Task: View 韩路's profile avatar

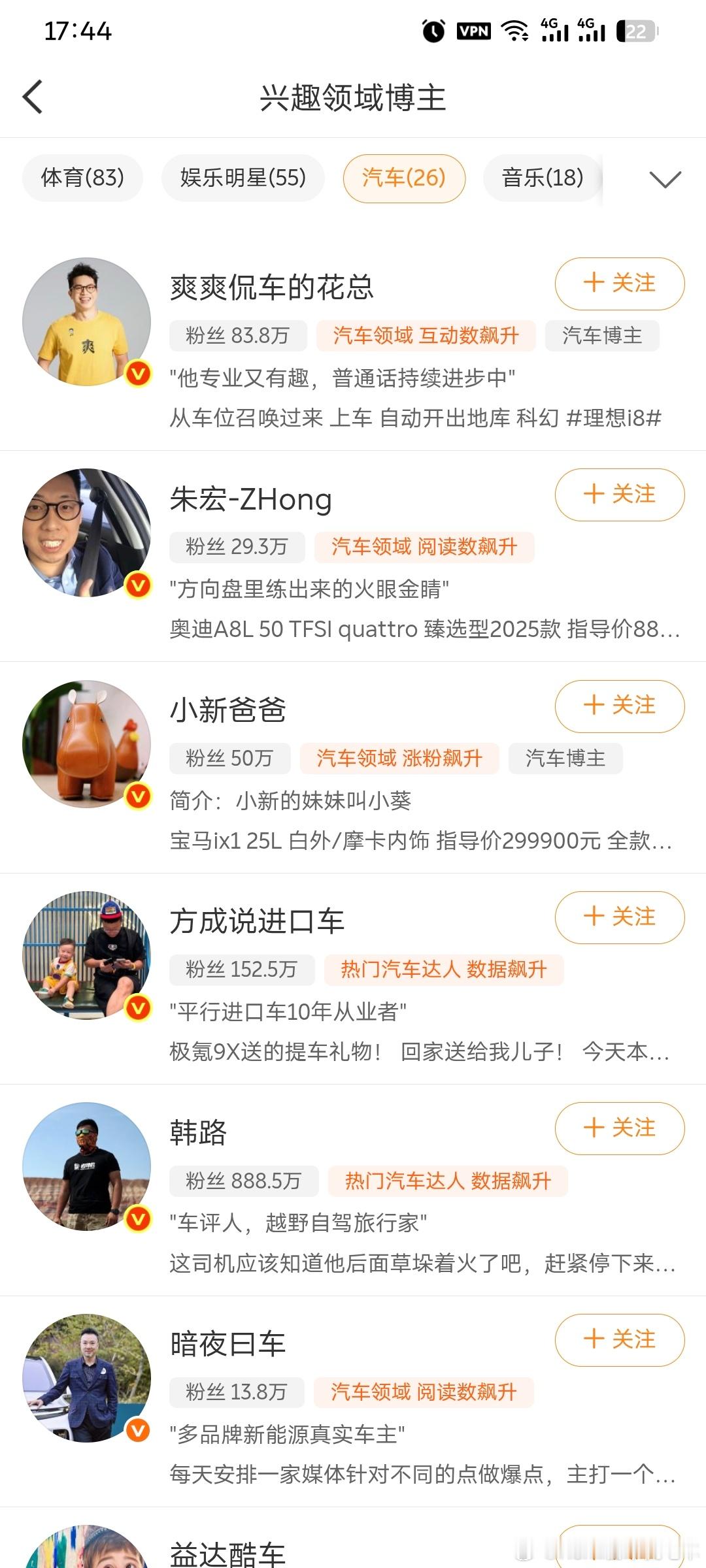Action: [86, 1167]
